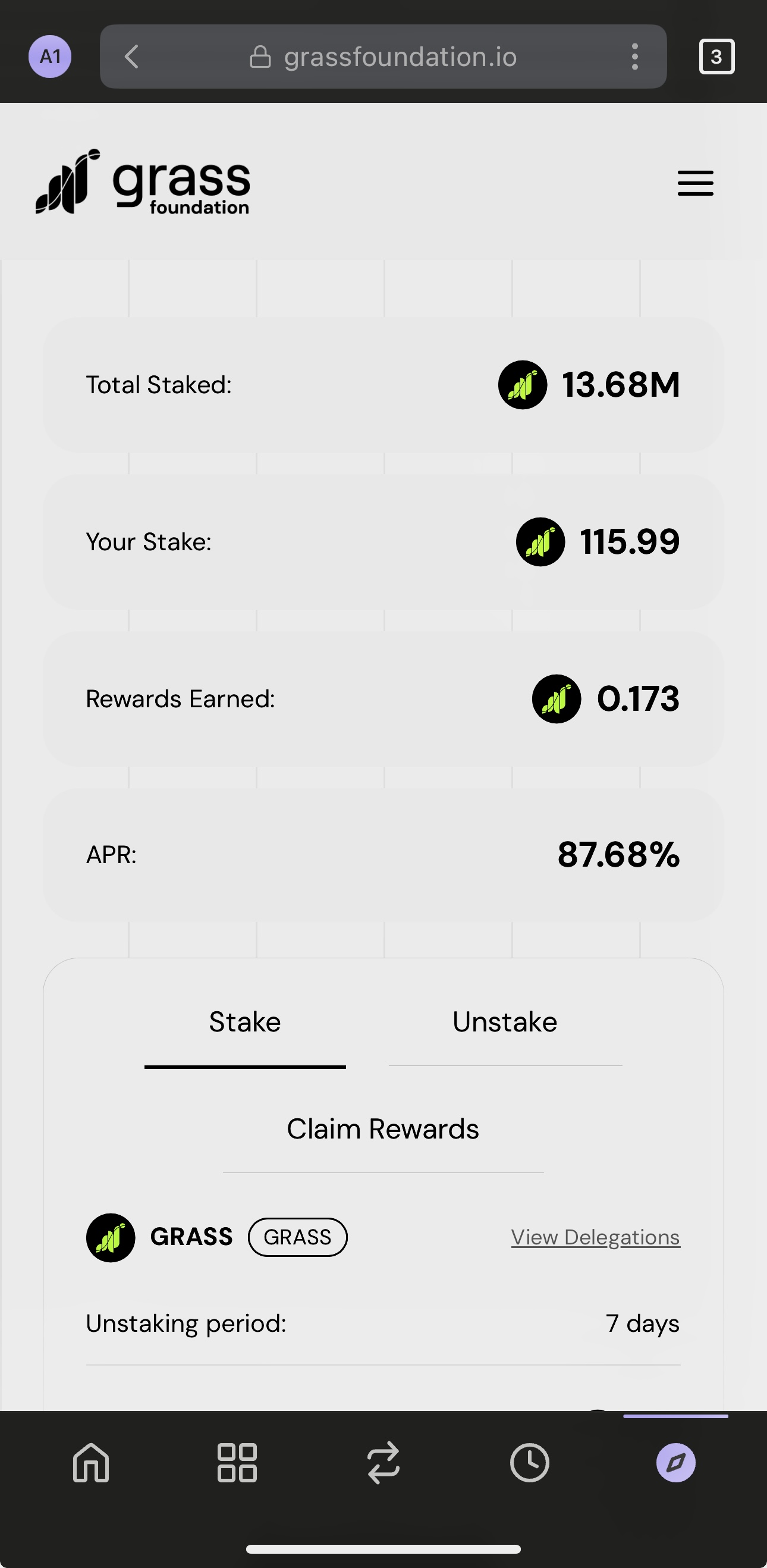Select the Stake tab

point(245,1022)
